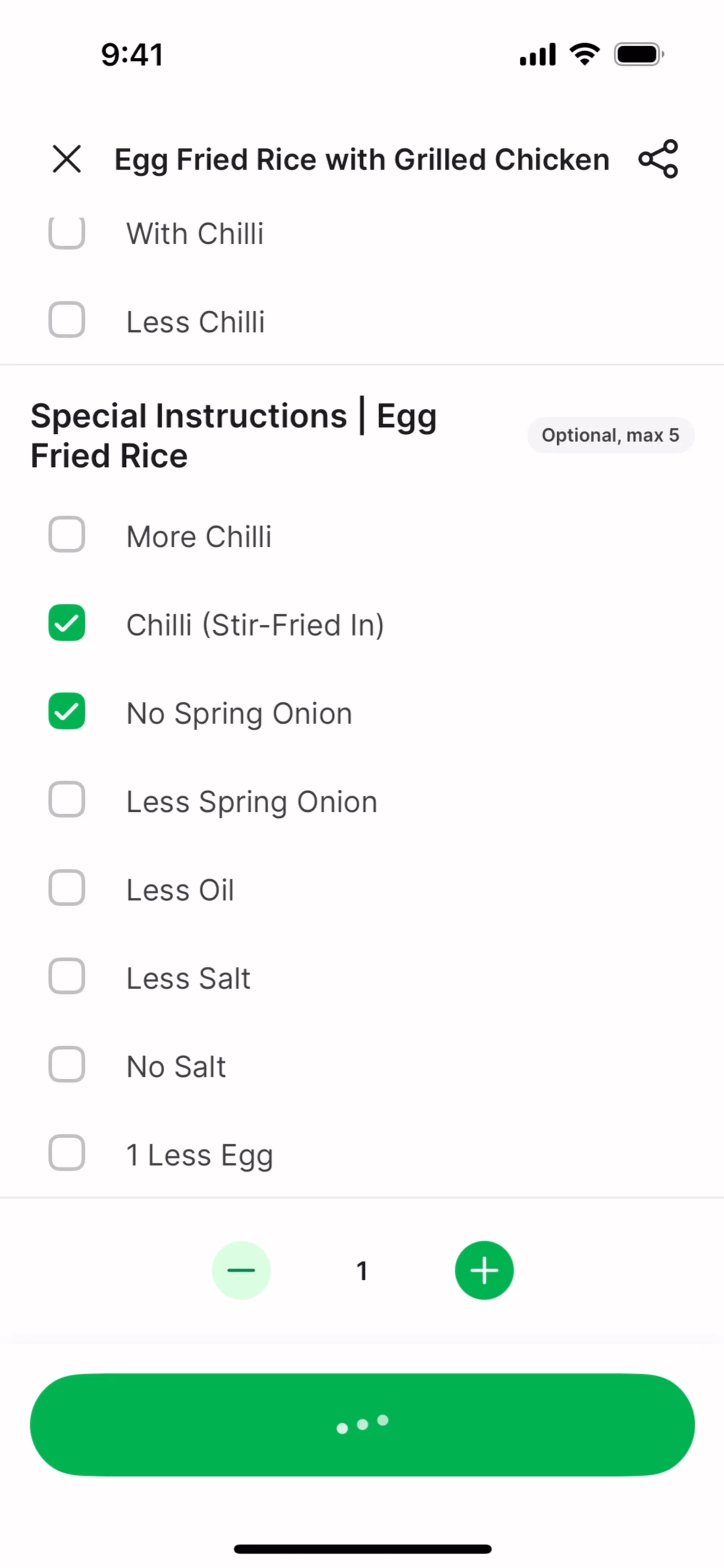724x1568 pixels.
Task: Increase the item quantity with plus
Action: (484, 1271)
